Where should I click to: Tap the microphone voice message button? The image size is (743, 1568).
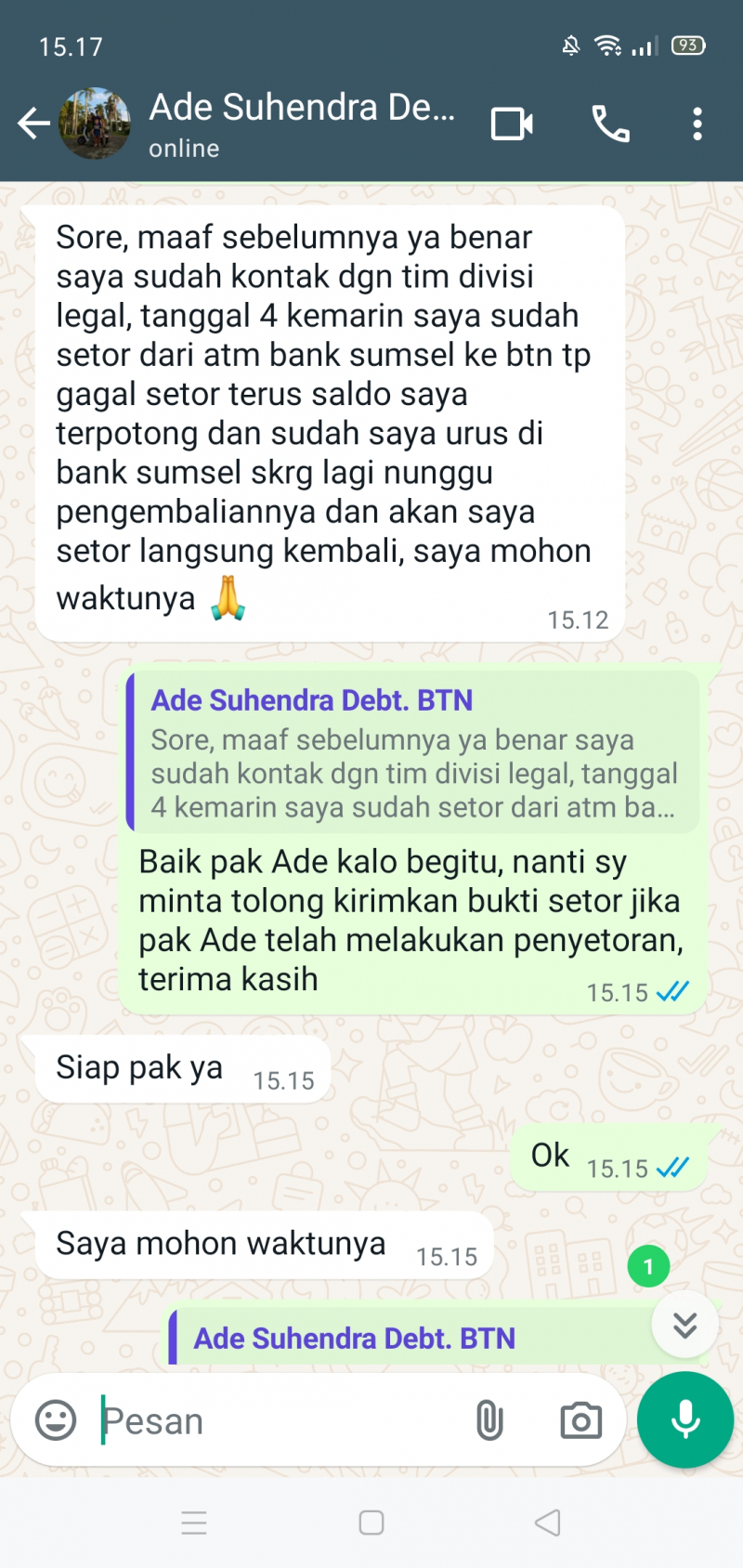(x=685, y=1419)
